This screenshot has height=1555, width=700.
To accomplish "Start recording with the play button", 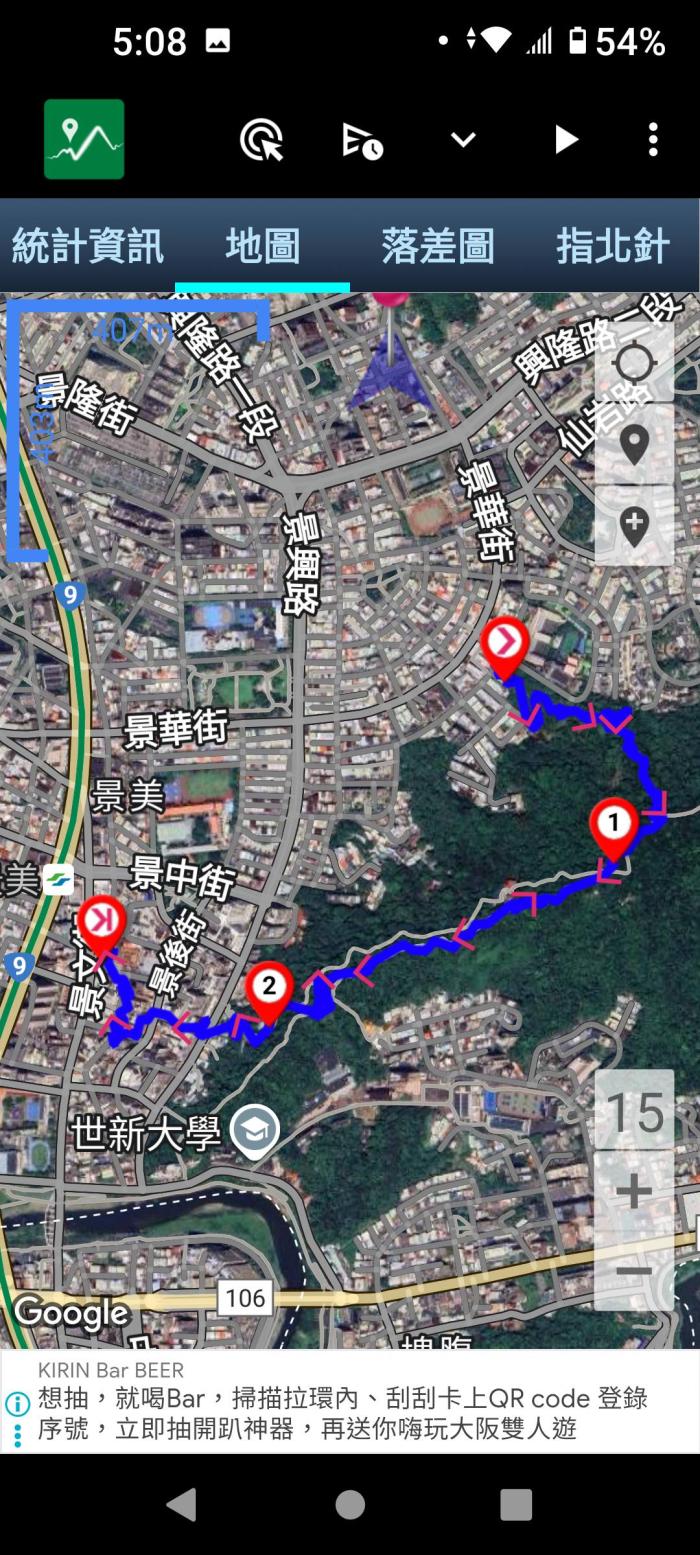I will (x=566, y=140).
